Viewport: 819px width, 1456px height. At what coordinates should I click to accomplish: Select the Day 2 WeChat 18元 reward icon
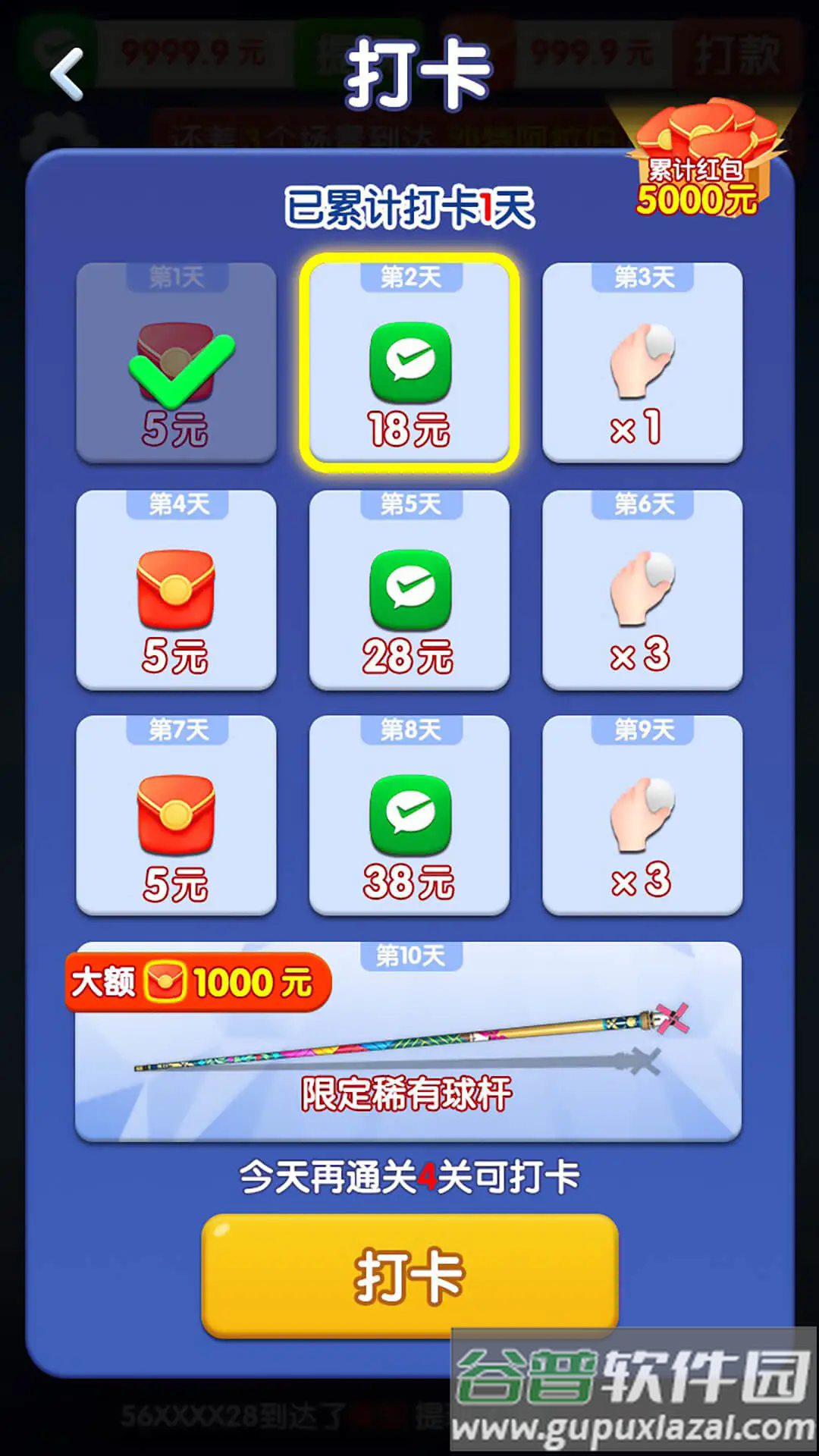[409, 364]
